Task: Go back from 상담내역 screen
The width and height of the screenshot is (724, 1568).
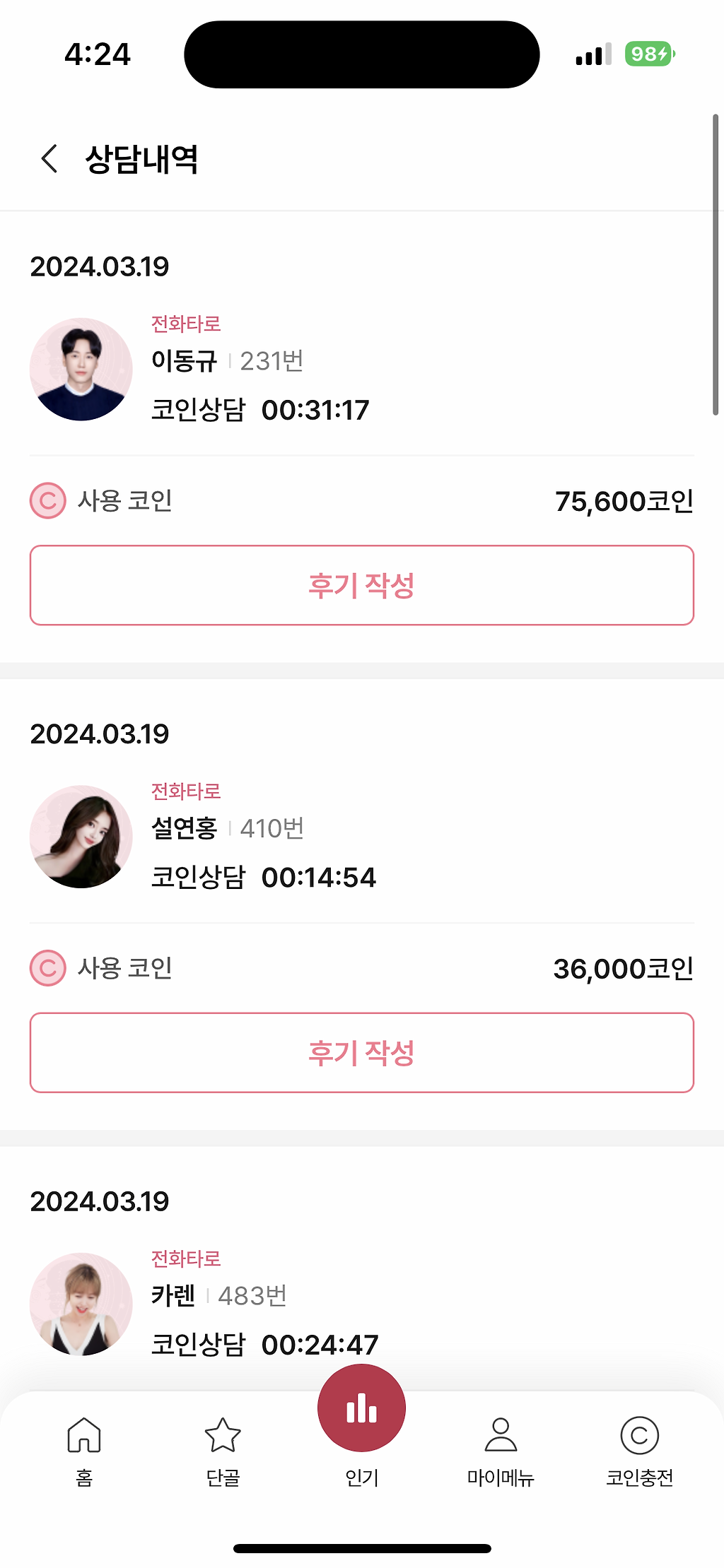Action: 49,158
